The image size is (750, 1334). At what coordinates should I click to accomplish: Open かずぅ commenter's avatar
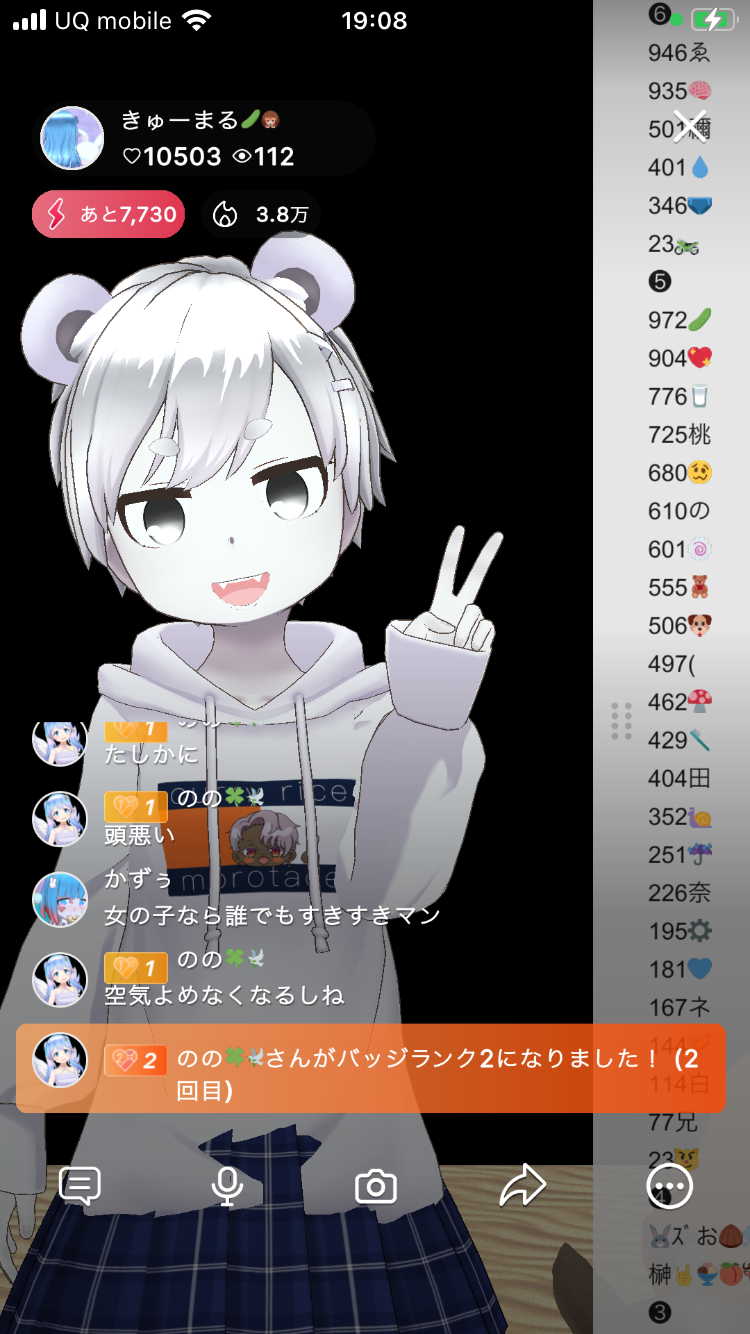point(60,898)
